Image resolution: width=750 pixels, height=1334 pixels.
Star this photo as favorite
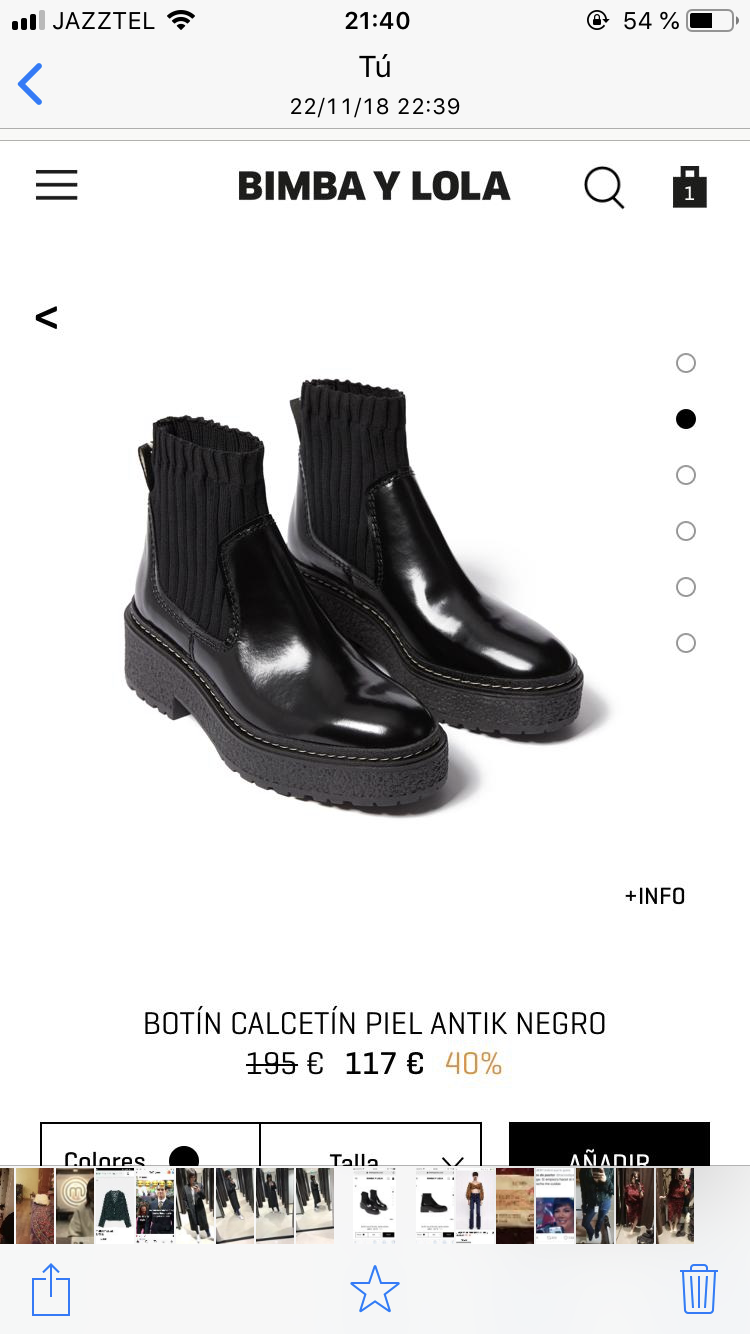375,1290
